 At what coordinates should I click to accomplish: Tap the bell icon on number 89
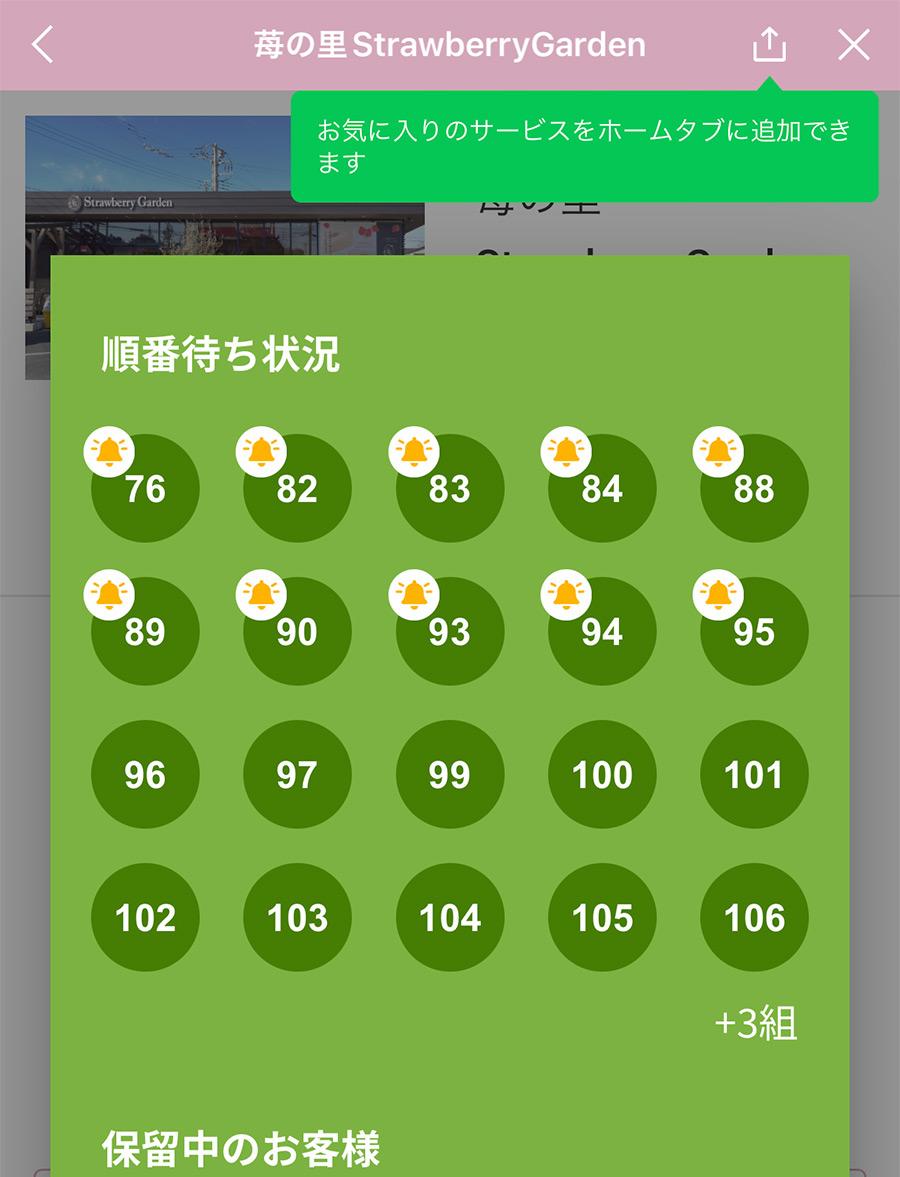[x=109, y=593]
